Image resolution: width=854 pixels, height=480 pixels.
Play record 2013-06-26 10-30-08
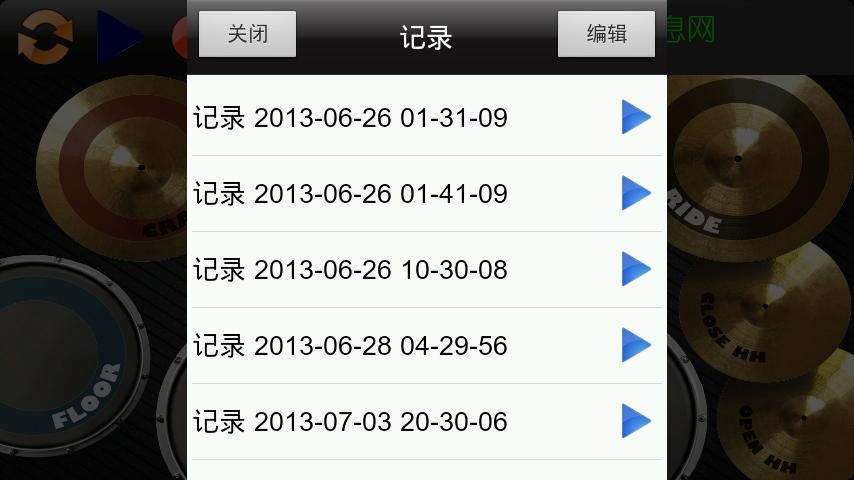pos(636,269)
